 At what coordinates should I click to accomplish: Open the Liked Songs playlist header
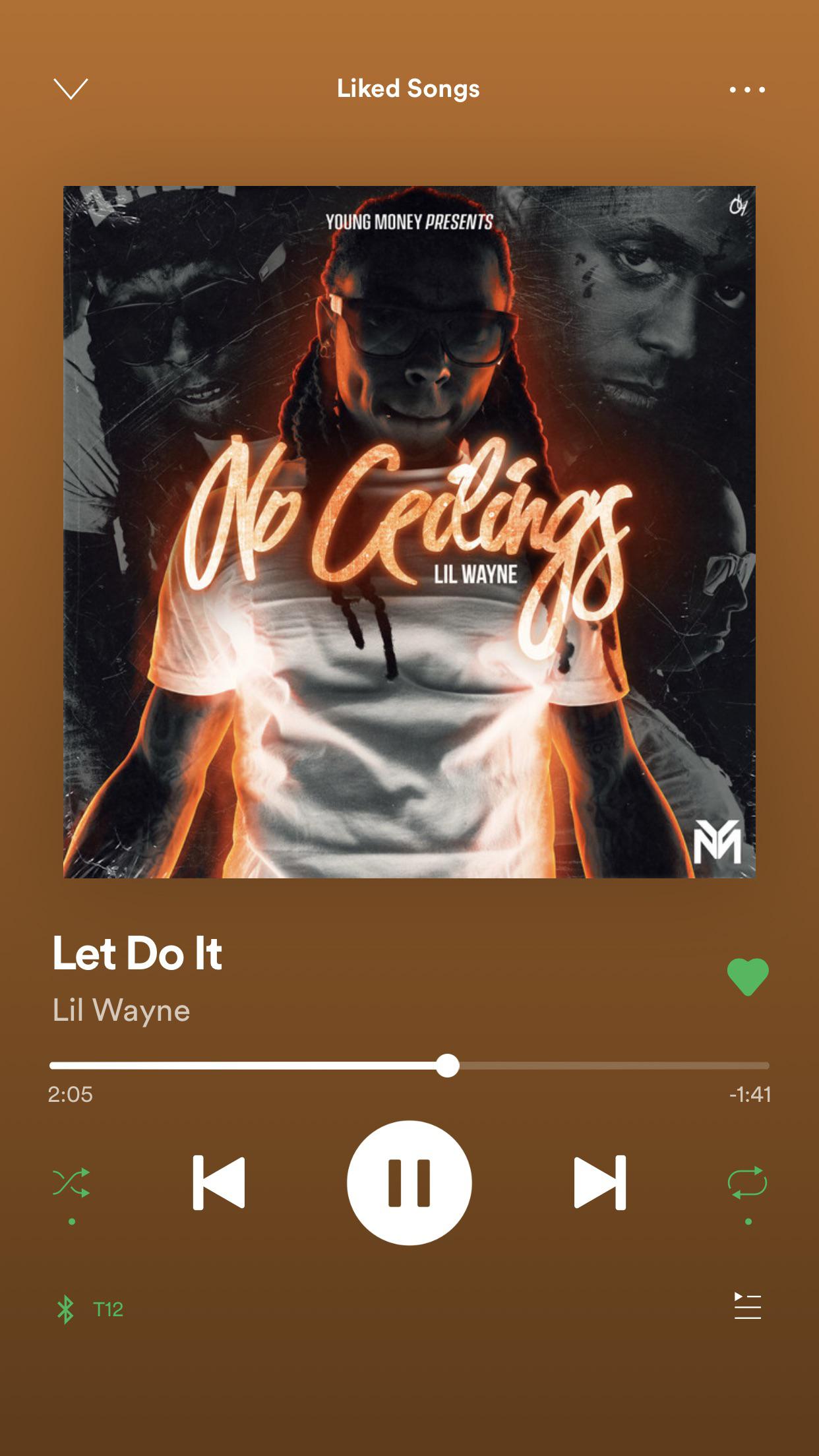(409, 88)
